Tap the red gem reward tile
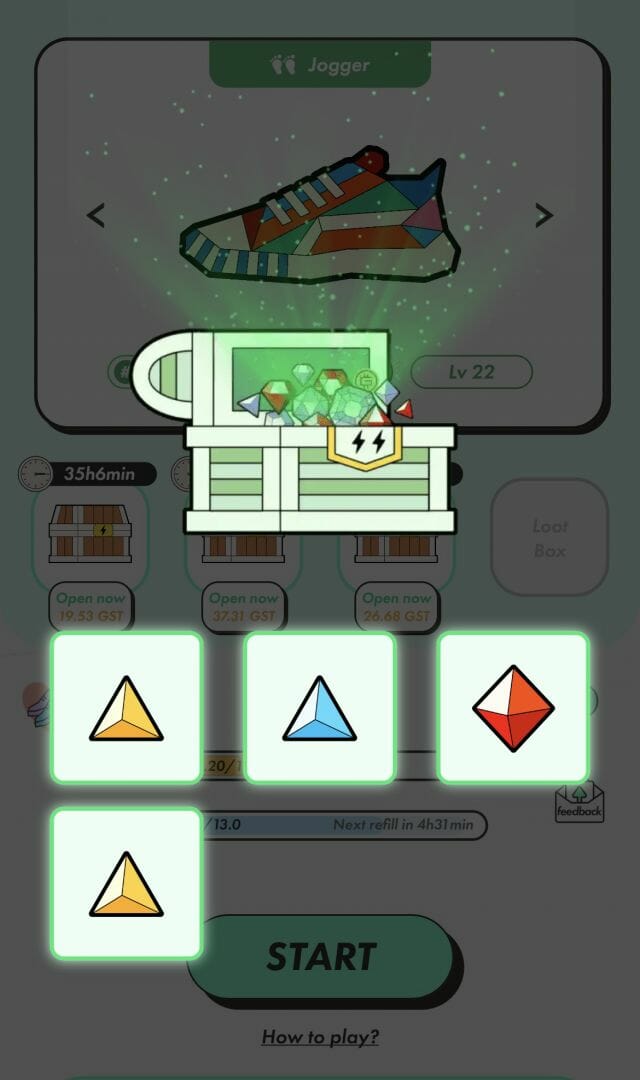The width and height of the screenshot is (640, 1080). coord(513,707)
